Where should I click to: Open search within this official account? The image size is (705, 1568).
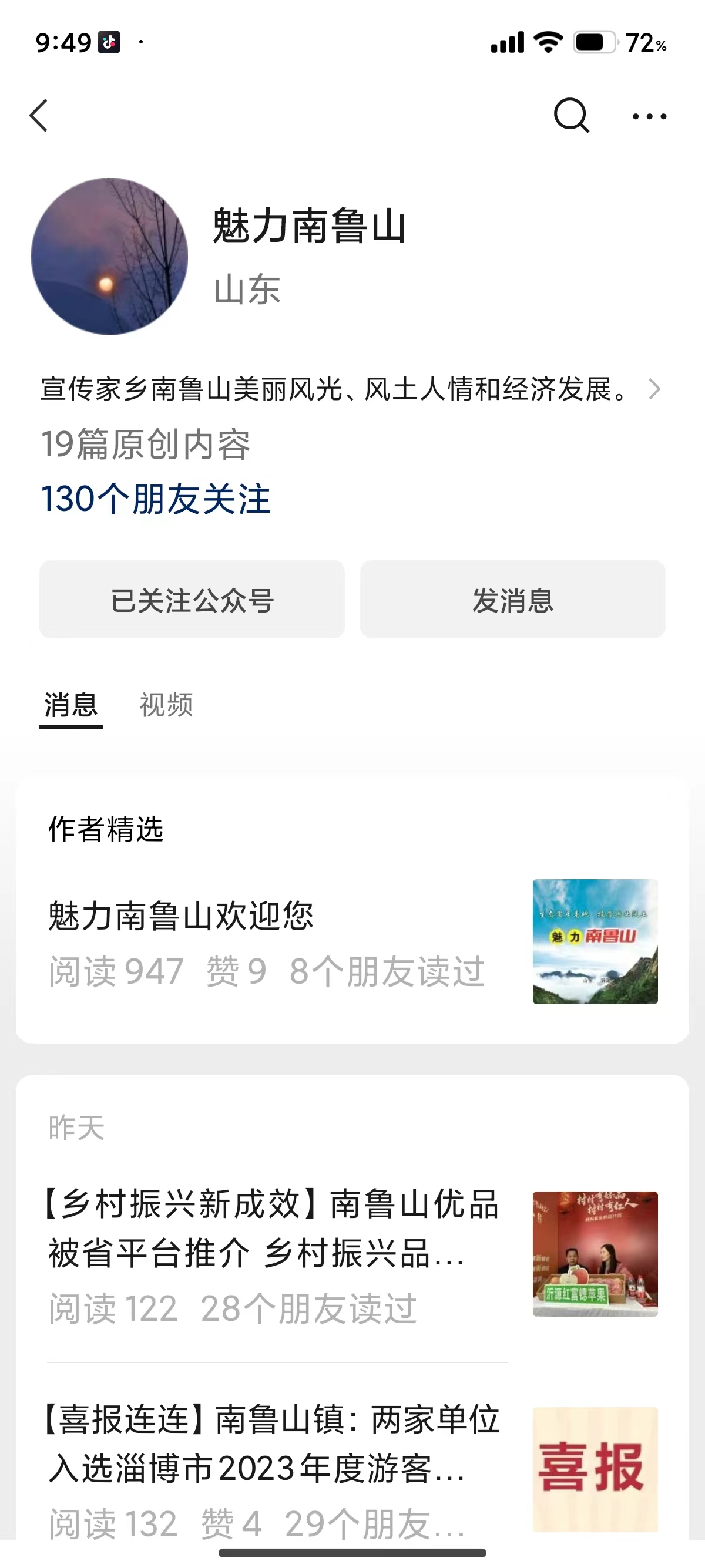570,116
